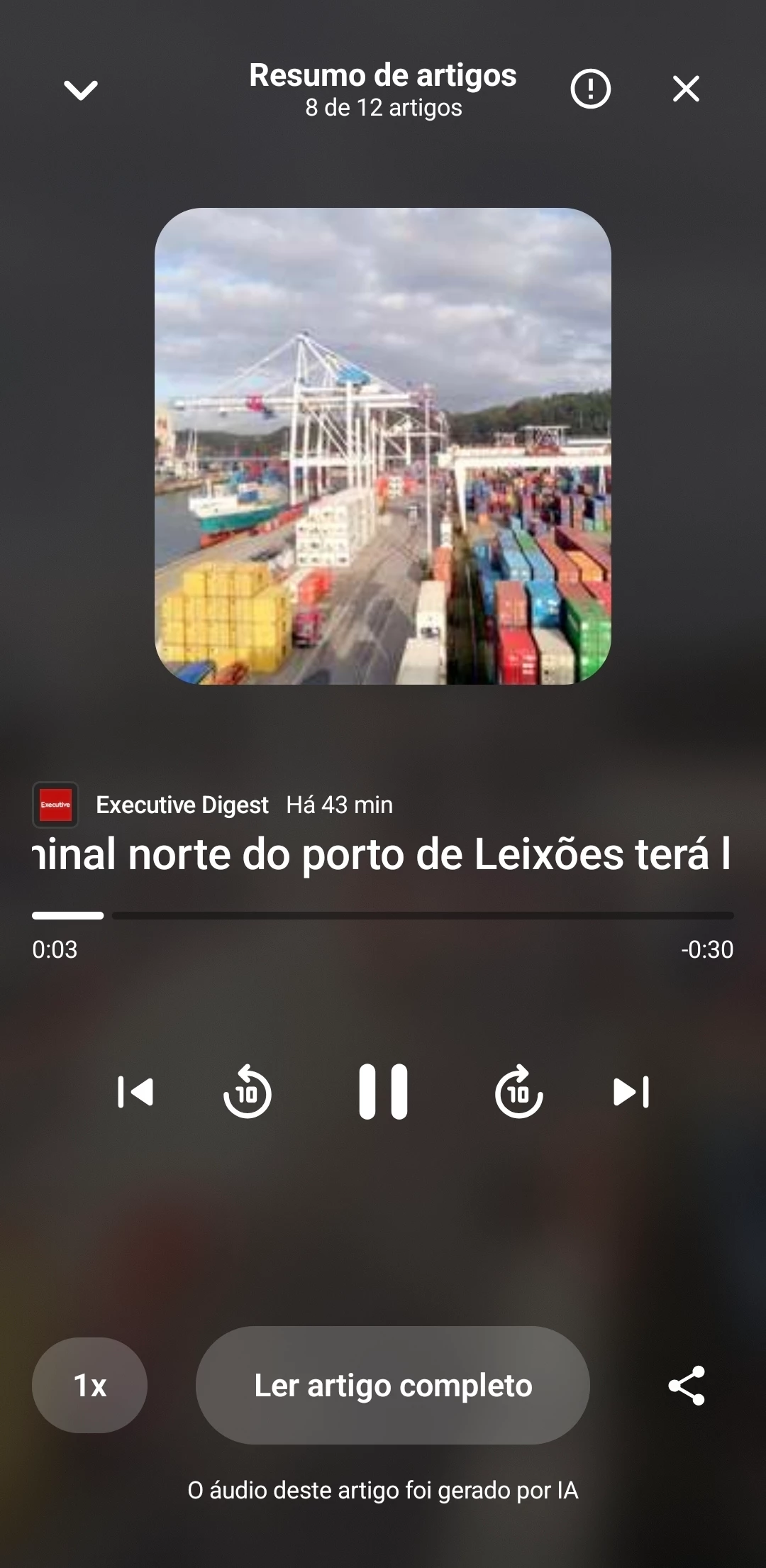This screenshot has width=766, height=1568.
Task: Skip to the previous article
Action: click(135, 1092)
